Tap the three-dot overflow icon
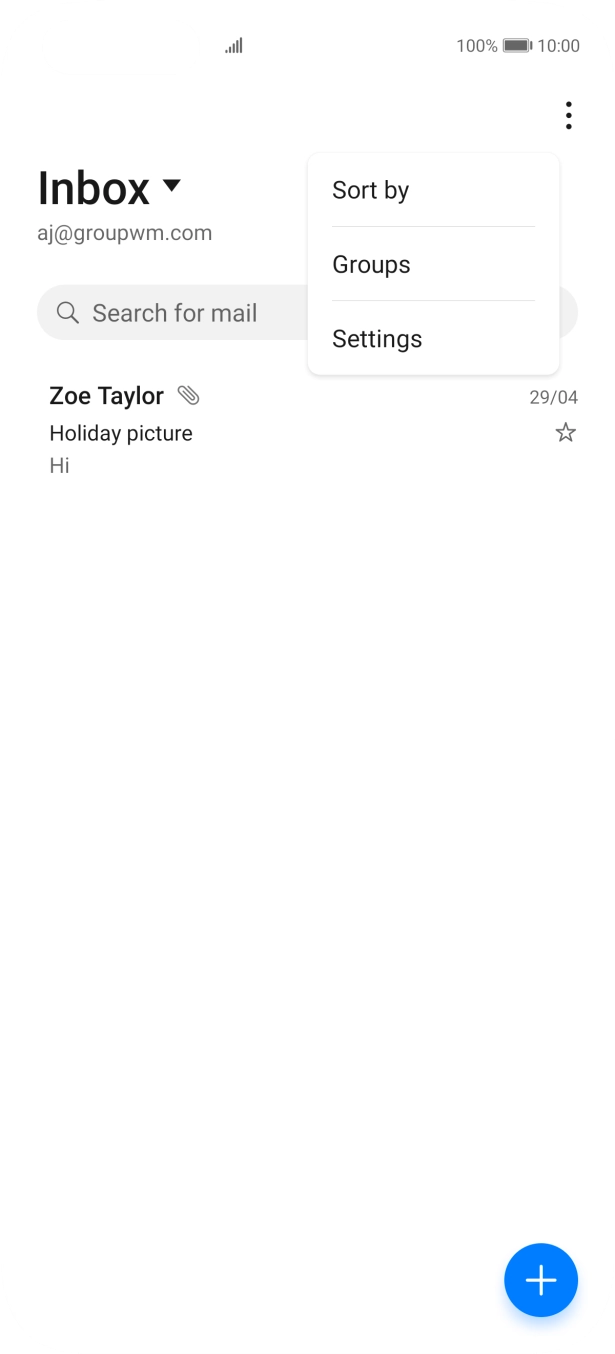The height and width of the screenshot is (1354, 615). (568, 116)
